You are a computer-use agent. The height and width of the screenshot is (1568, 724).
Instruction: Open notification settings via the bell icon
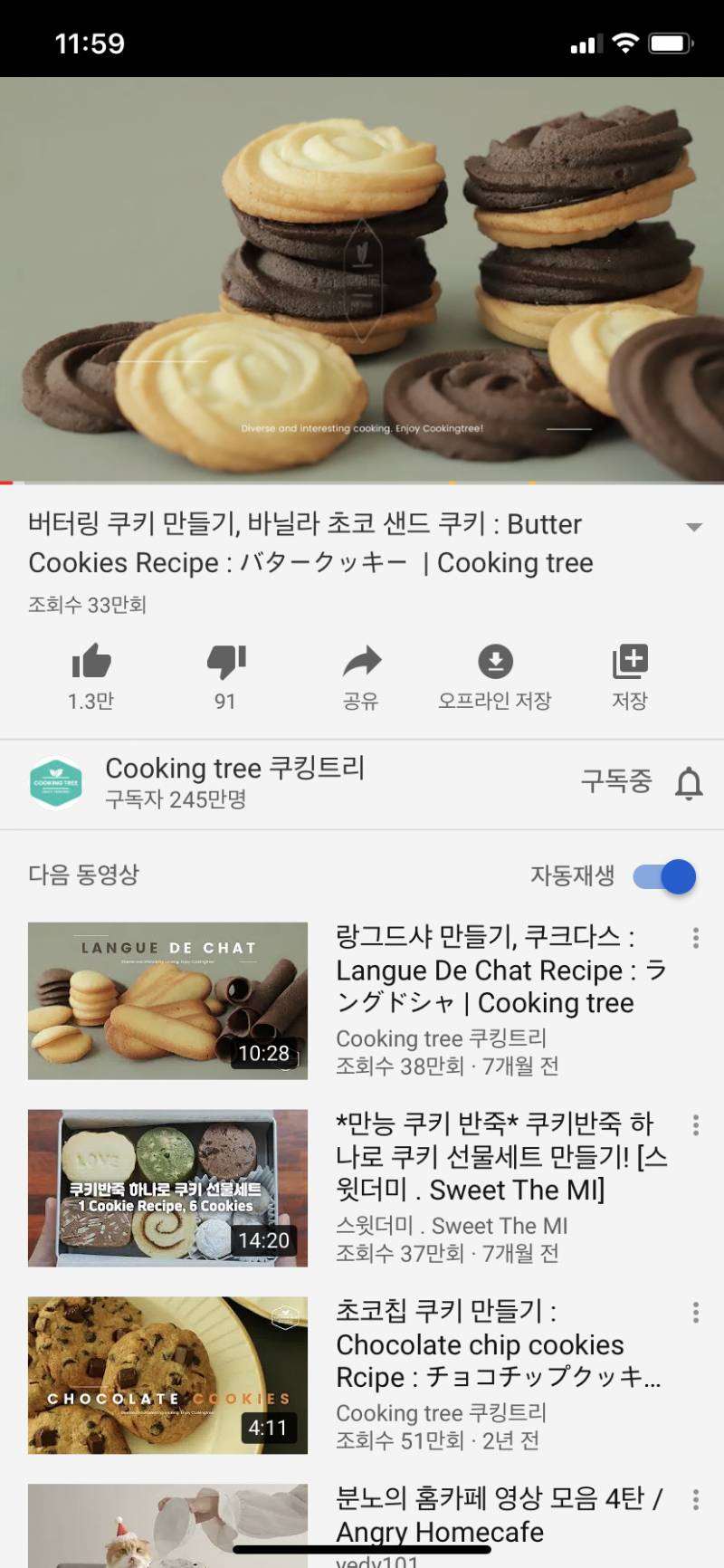tap(690, 784)
